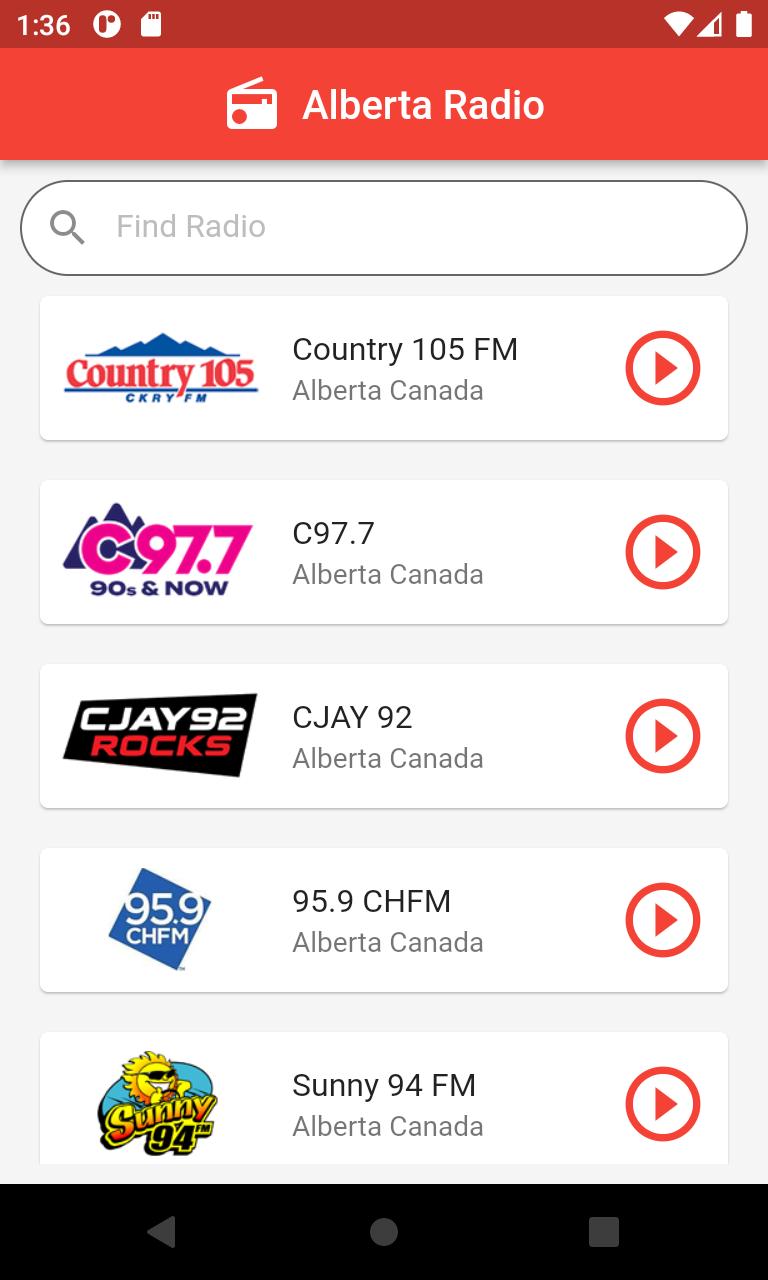Select the CJAY 92 card
Screen dimensions: 768x1280
[x=384, y=736]
